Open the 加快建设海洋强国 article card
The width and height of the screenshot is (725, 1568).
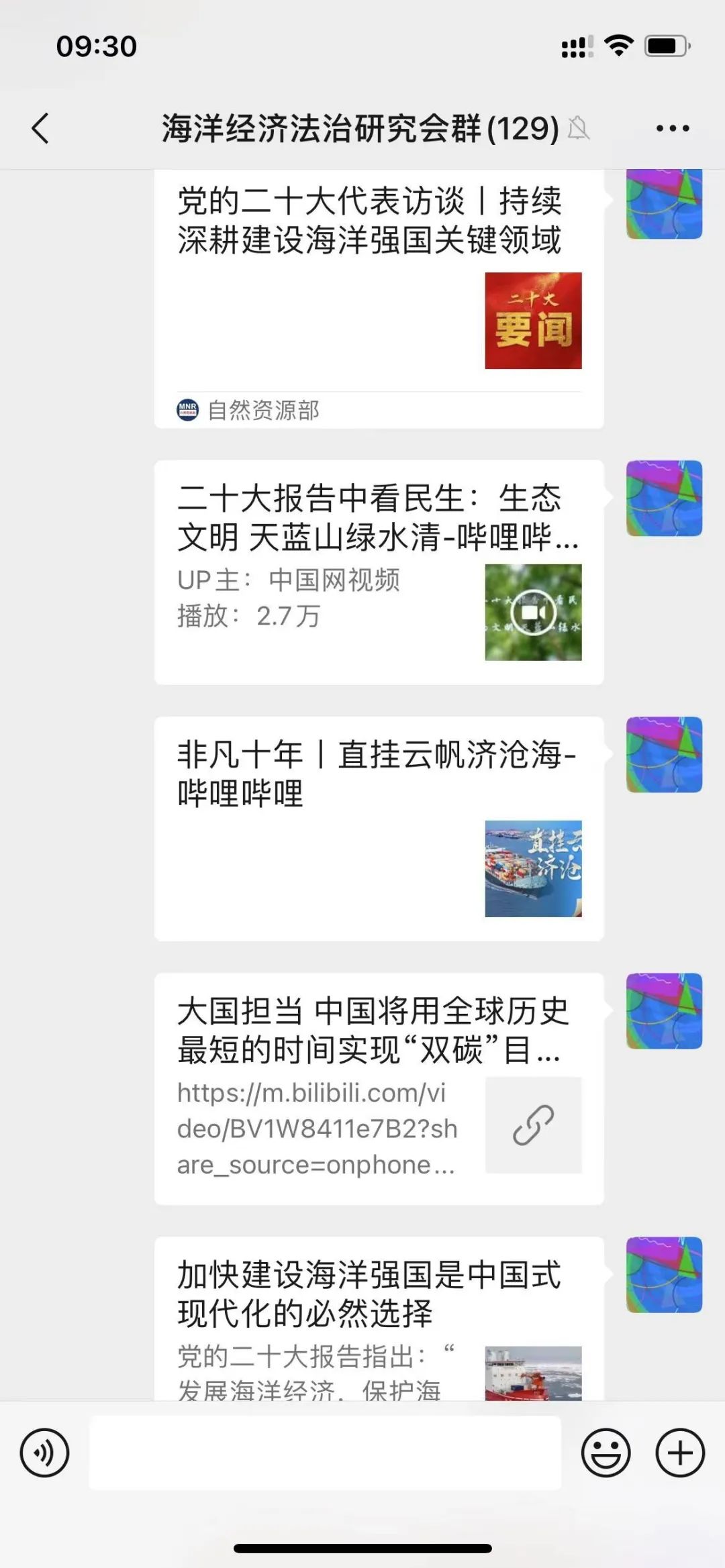(379, 1318)
